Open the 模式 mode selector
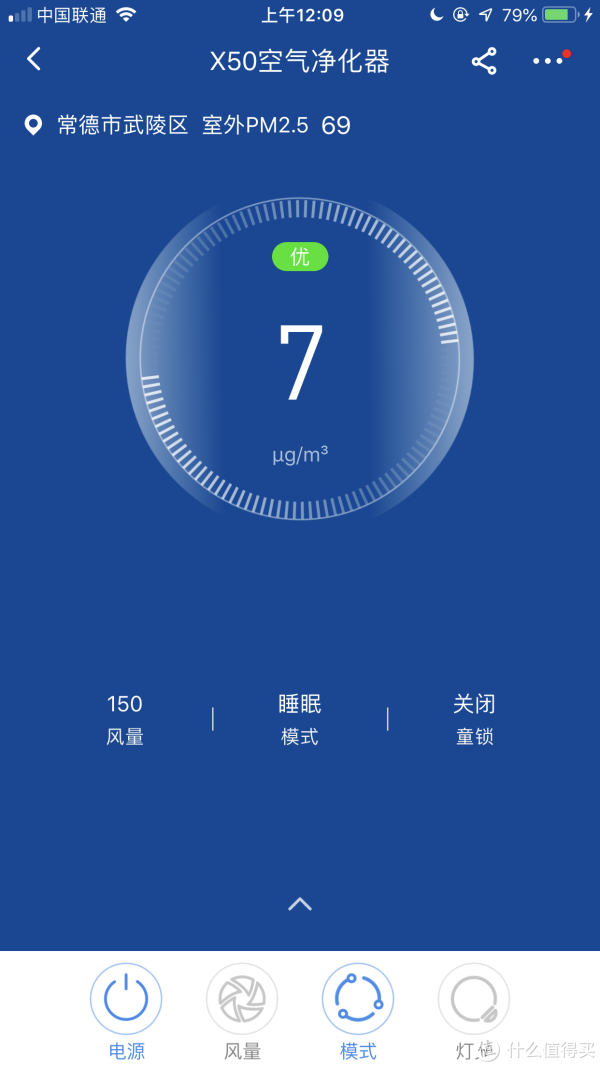The height and width of the screenshot is (1067, 600). point(358,999)
